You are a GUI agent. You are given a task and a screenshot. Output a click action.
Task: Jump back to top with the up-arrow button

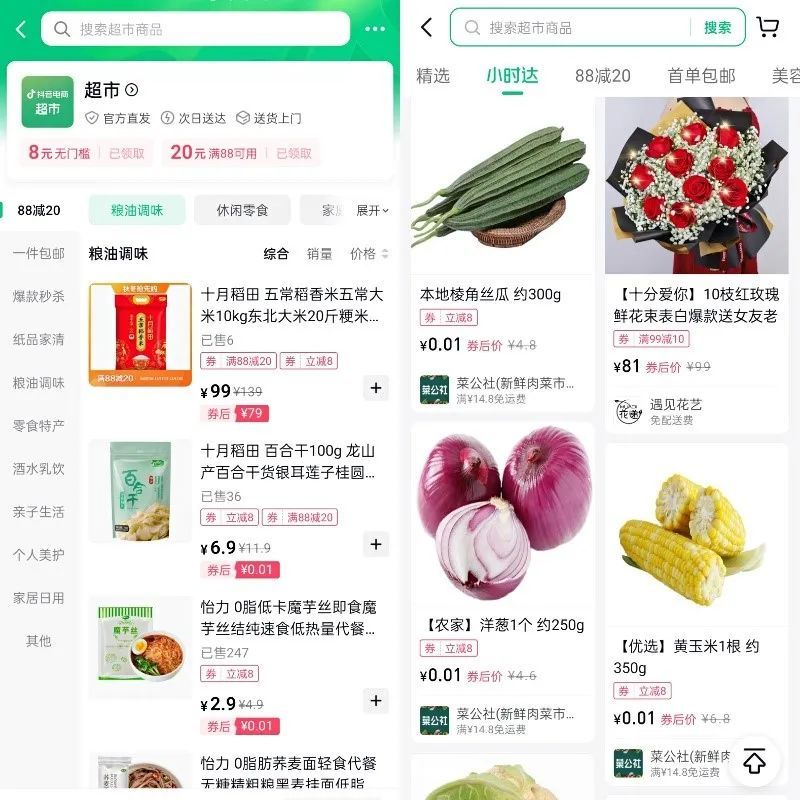tap(754, 763)
